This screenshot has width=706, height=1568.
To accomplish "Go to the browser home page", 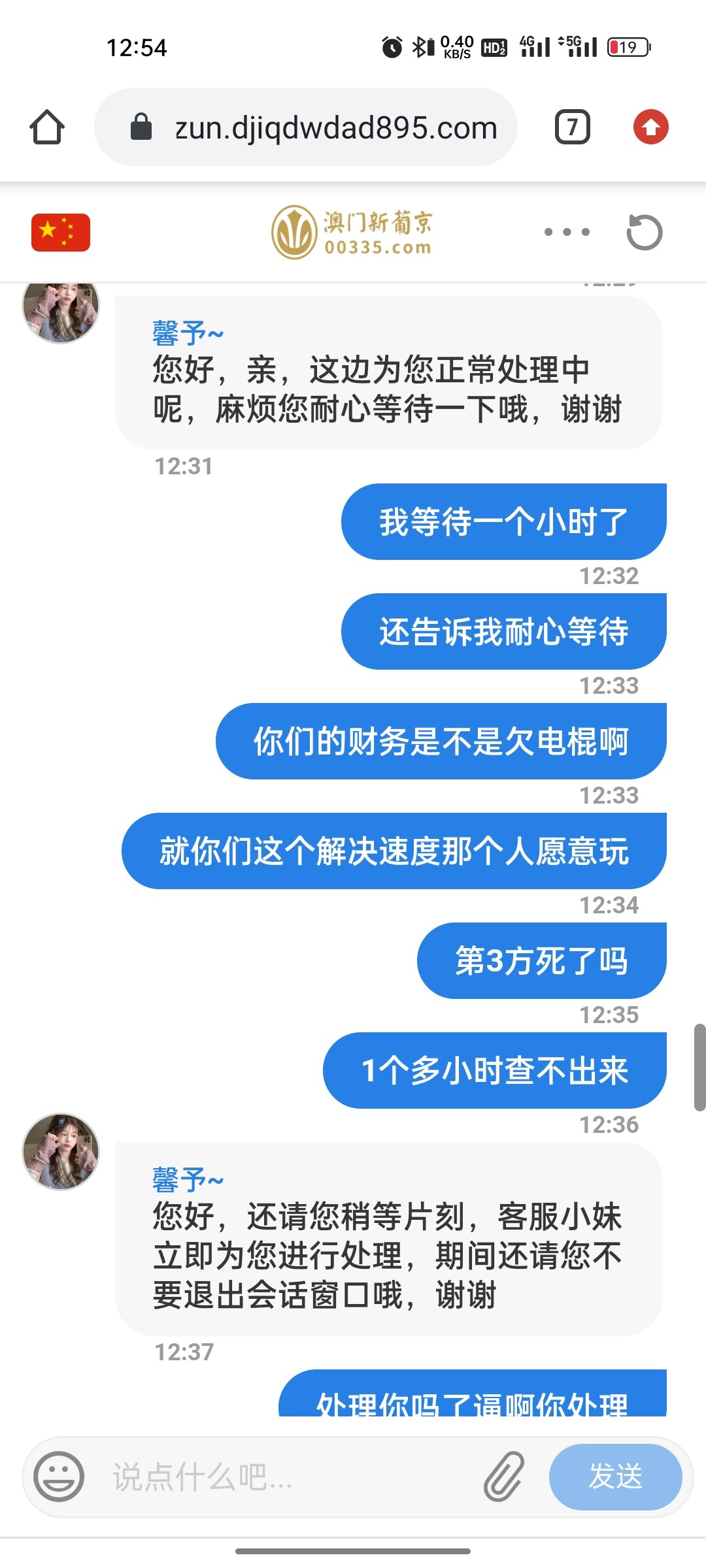I will (x=47, y=127).
